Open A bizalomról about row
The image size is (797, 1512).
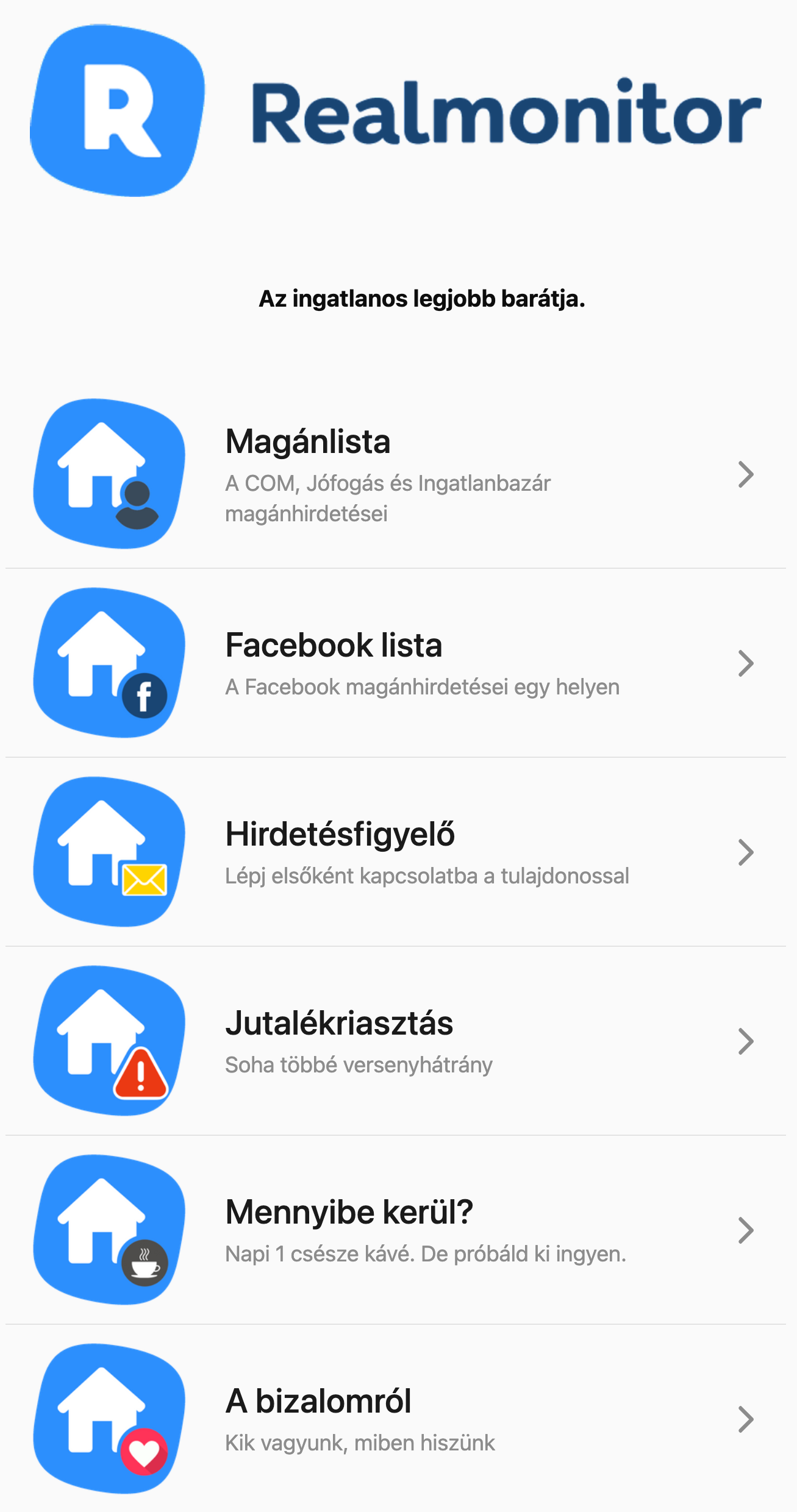396,1419
